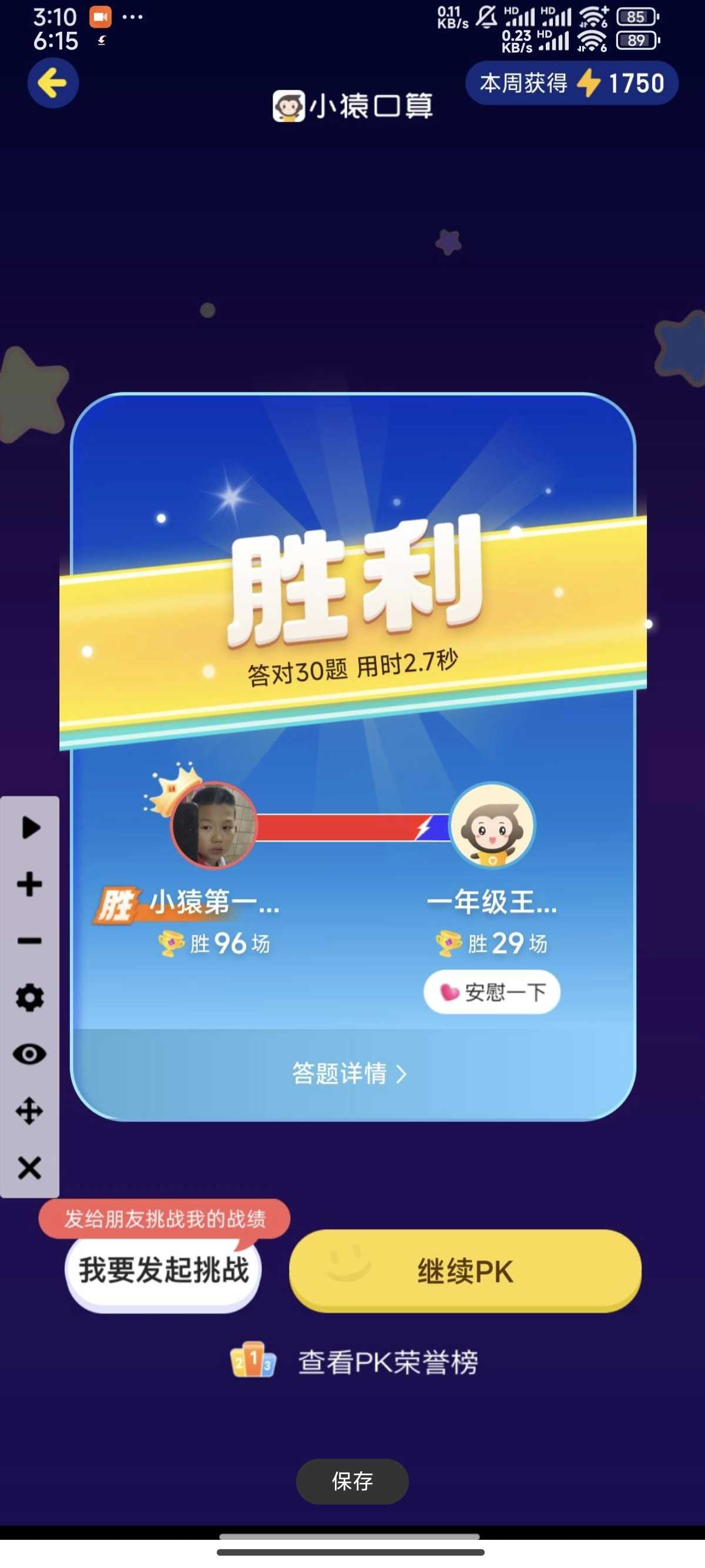This screenshot has width=705, height=1568.
Task: Toggle the eye visibility icon
Action: (30, 1054)
